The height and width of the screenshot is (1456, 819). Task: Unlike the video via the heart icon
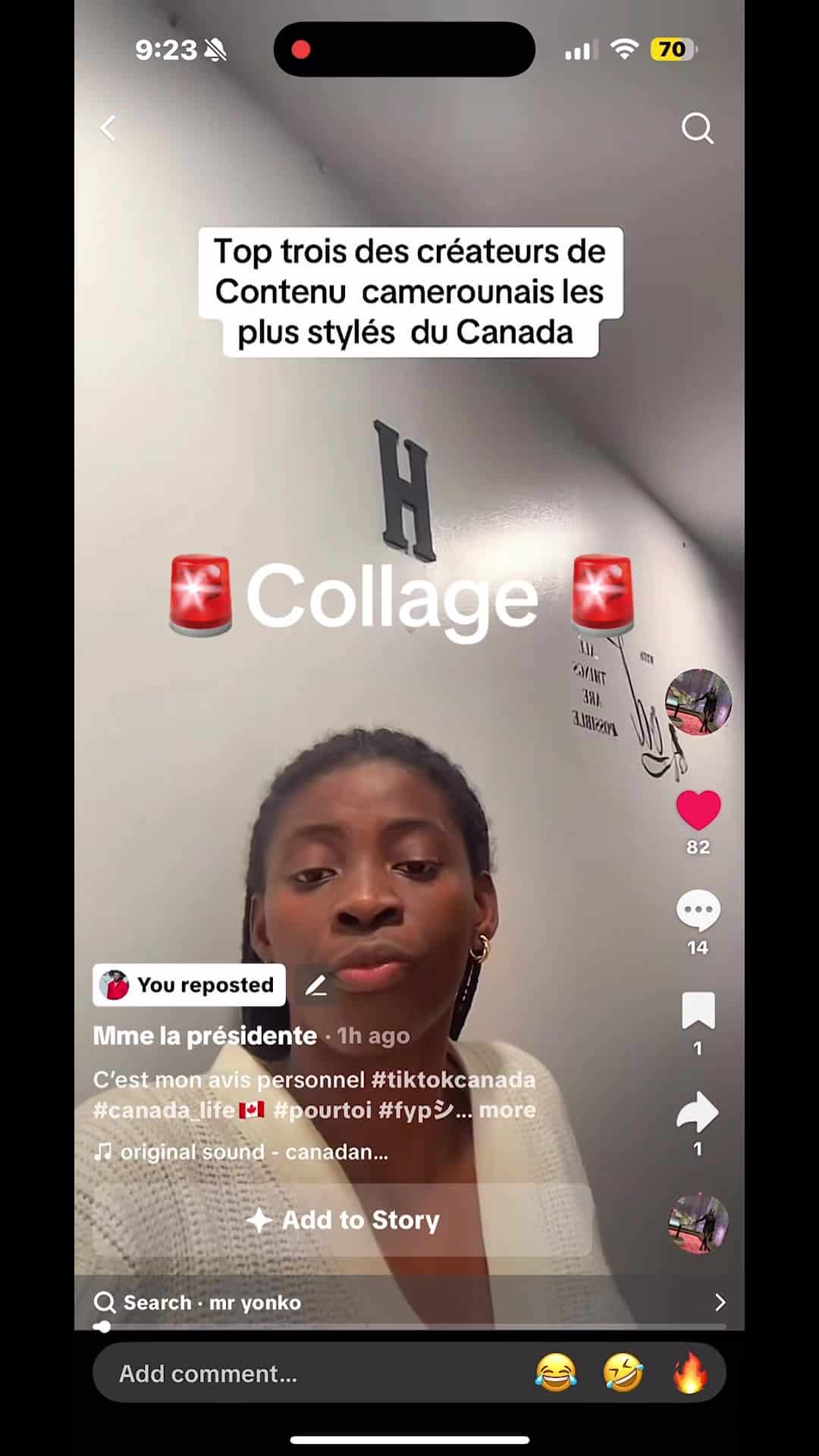tap(698, 810)
